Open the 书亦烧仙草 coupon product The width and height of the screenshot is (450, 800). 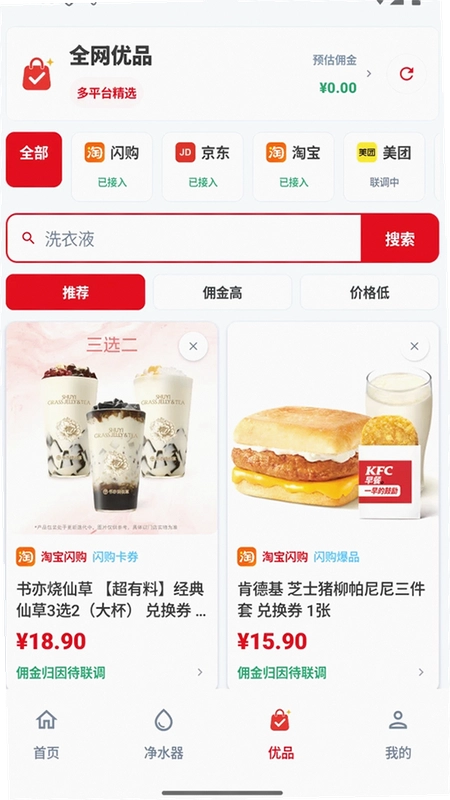[112, 505]
